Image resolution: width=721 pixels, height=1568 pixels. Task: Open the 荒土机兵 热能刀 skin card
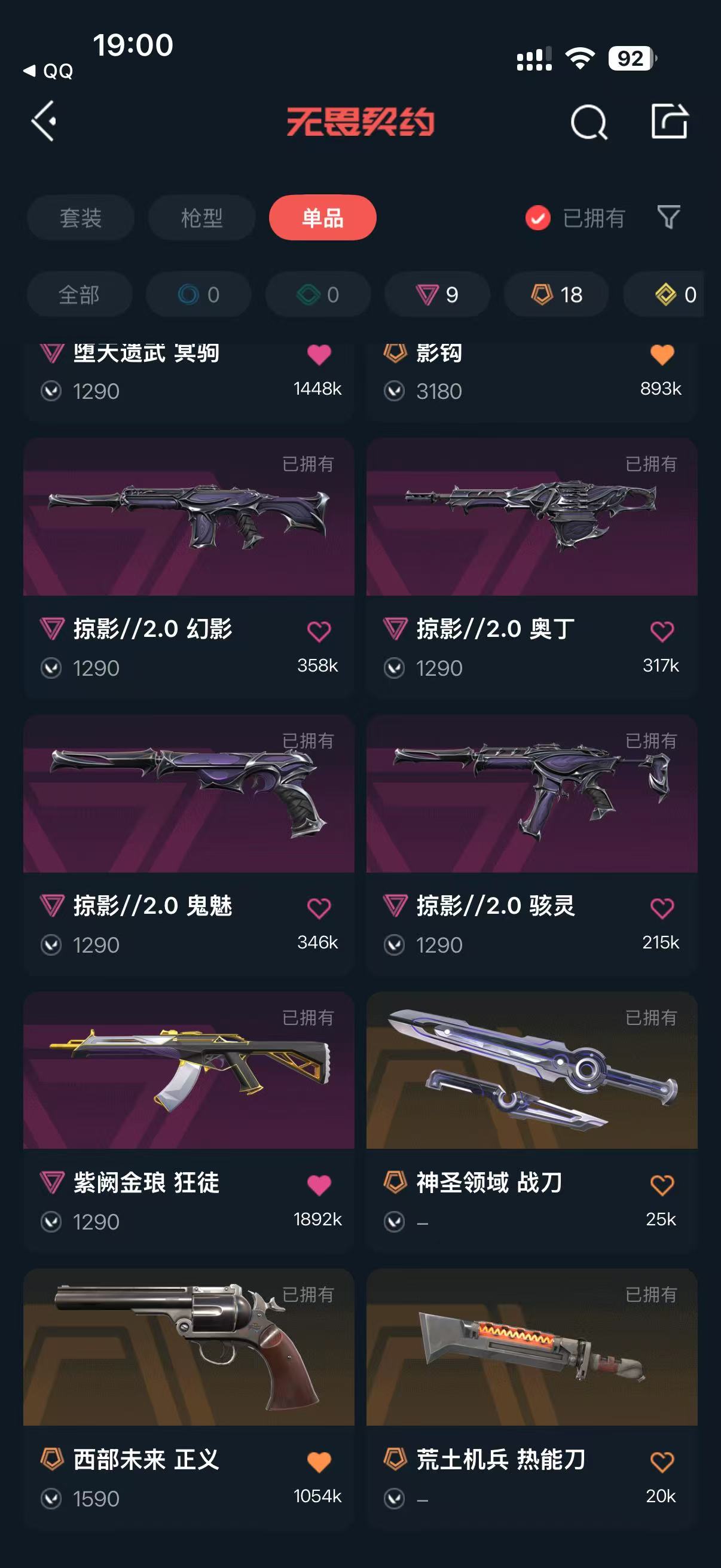(x=531, y=1399)
